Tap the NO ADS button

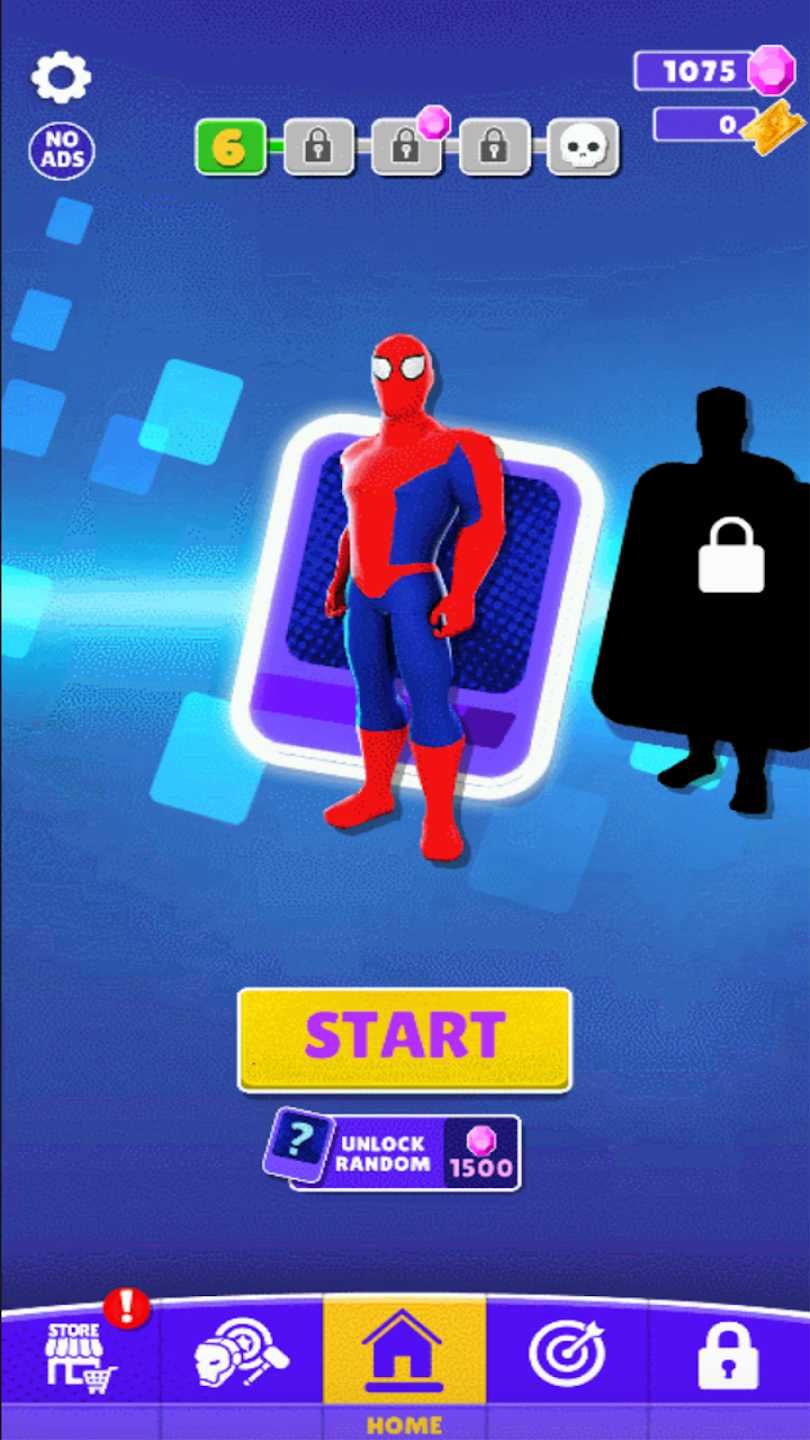click(x=61, y=152)
